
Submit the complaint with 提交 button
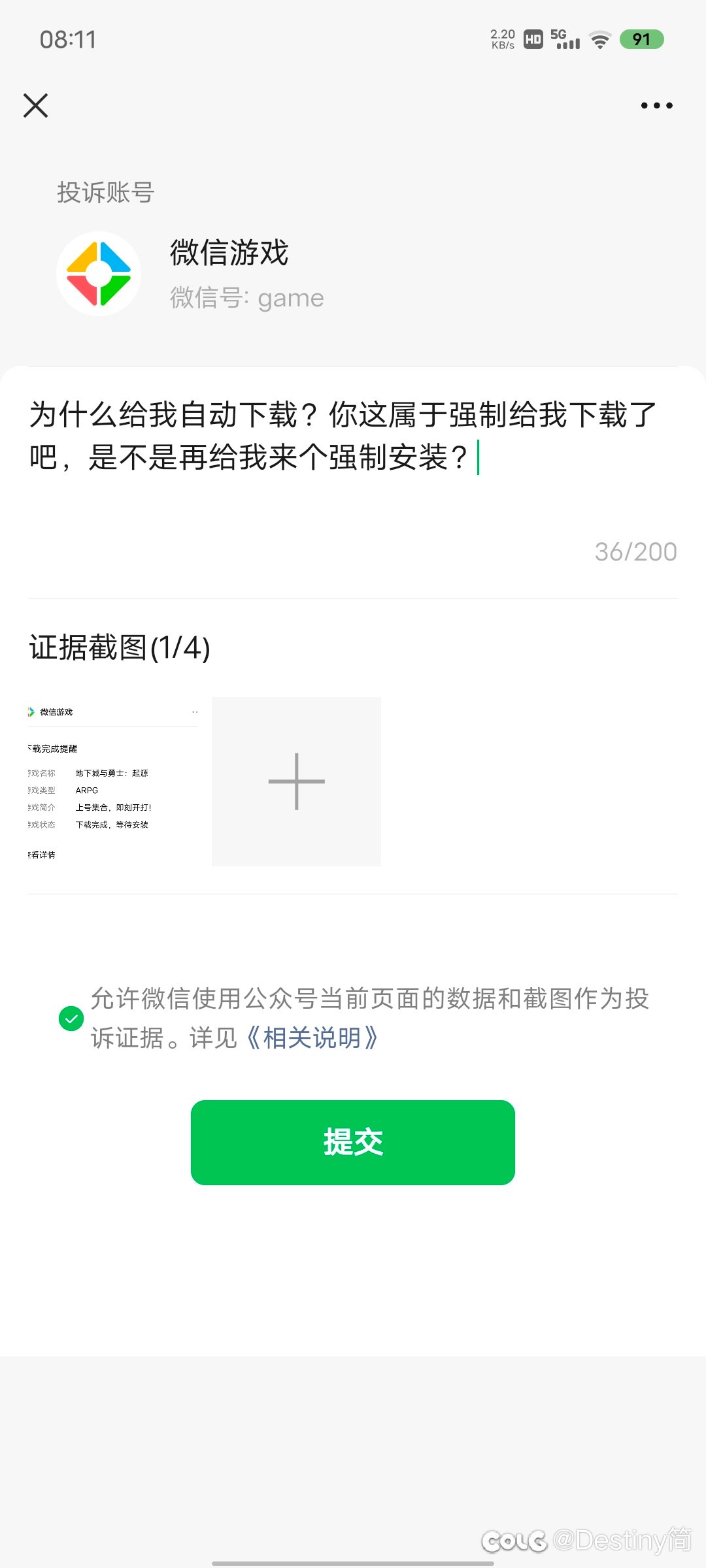[x=353, y=1143]
